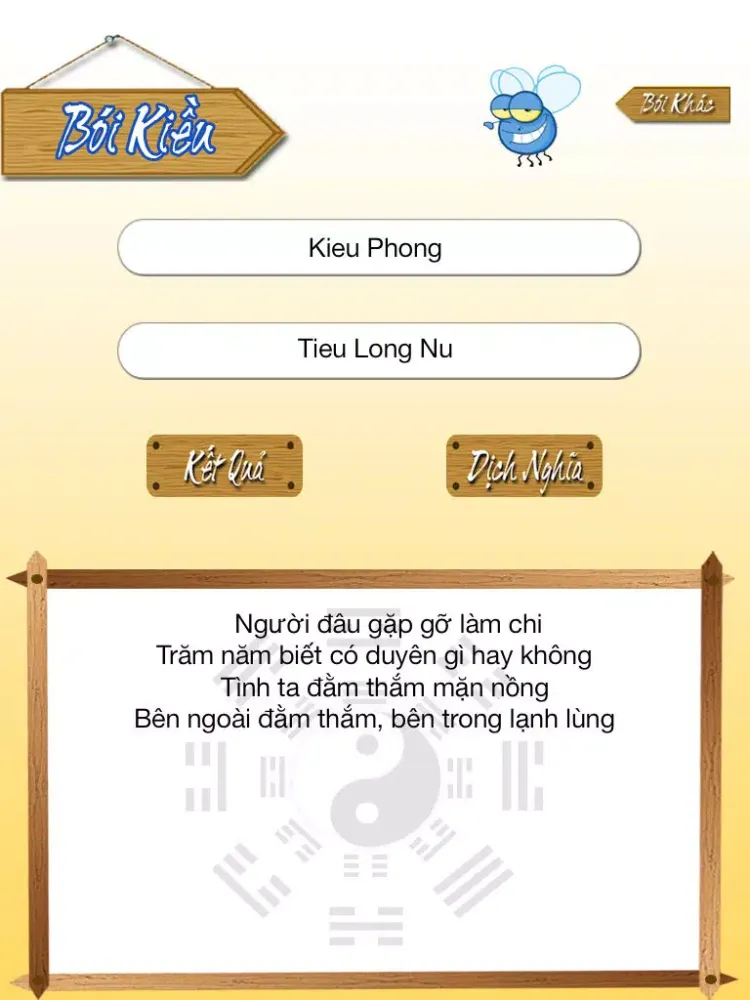Image resolution: width=750 pixels, height=1000 pixels.
Task: Go to Bói Khác sign
Action: click(x=674, y=104)
